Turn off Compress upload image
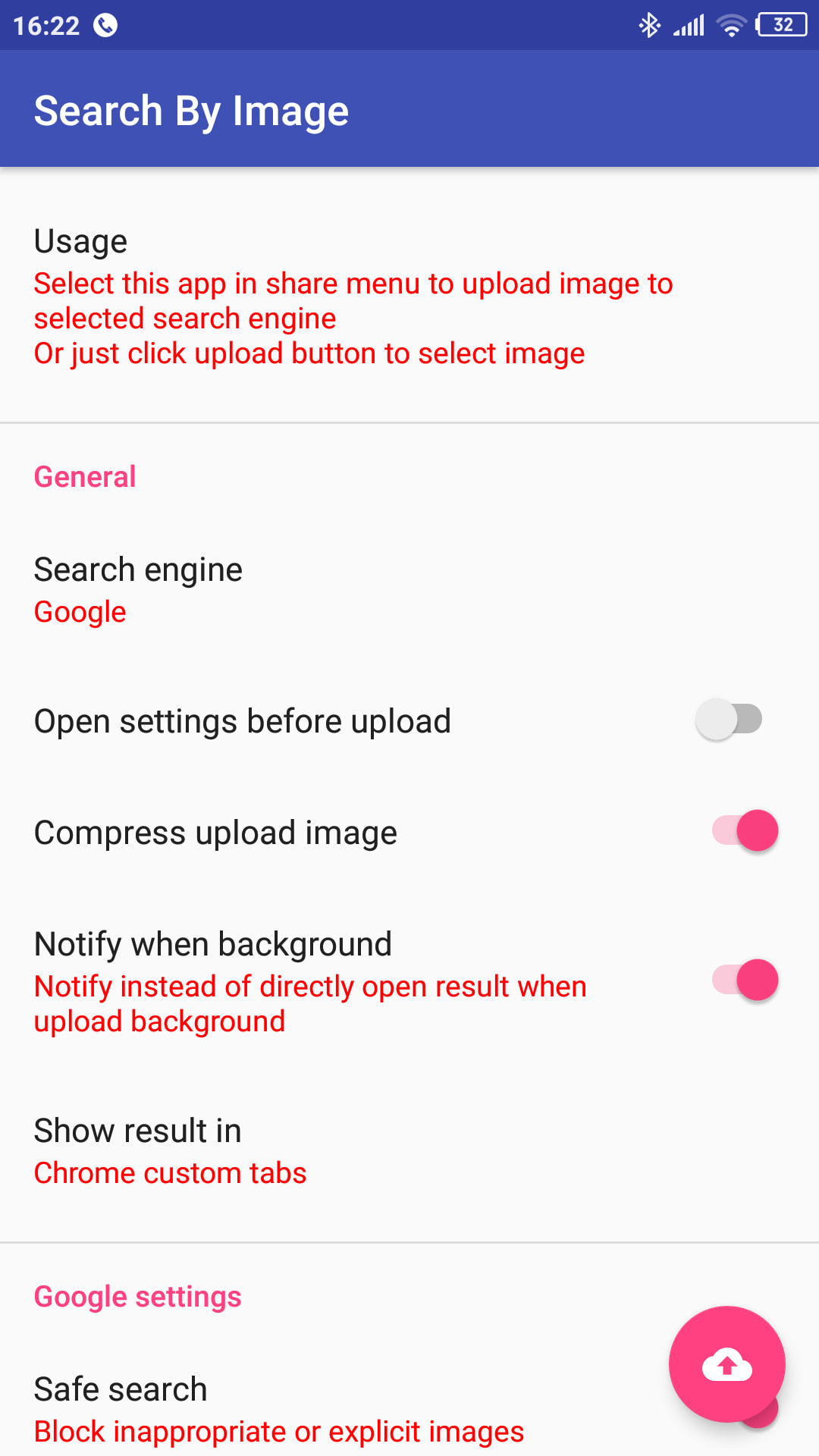The height and width of the screenshot is (1456, 819). coord(745,831)
